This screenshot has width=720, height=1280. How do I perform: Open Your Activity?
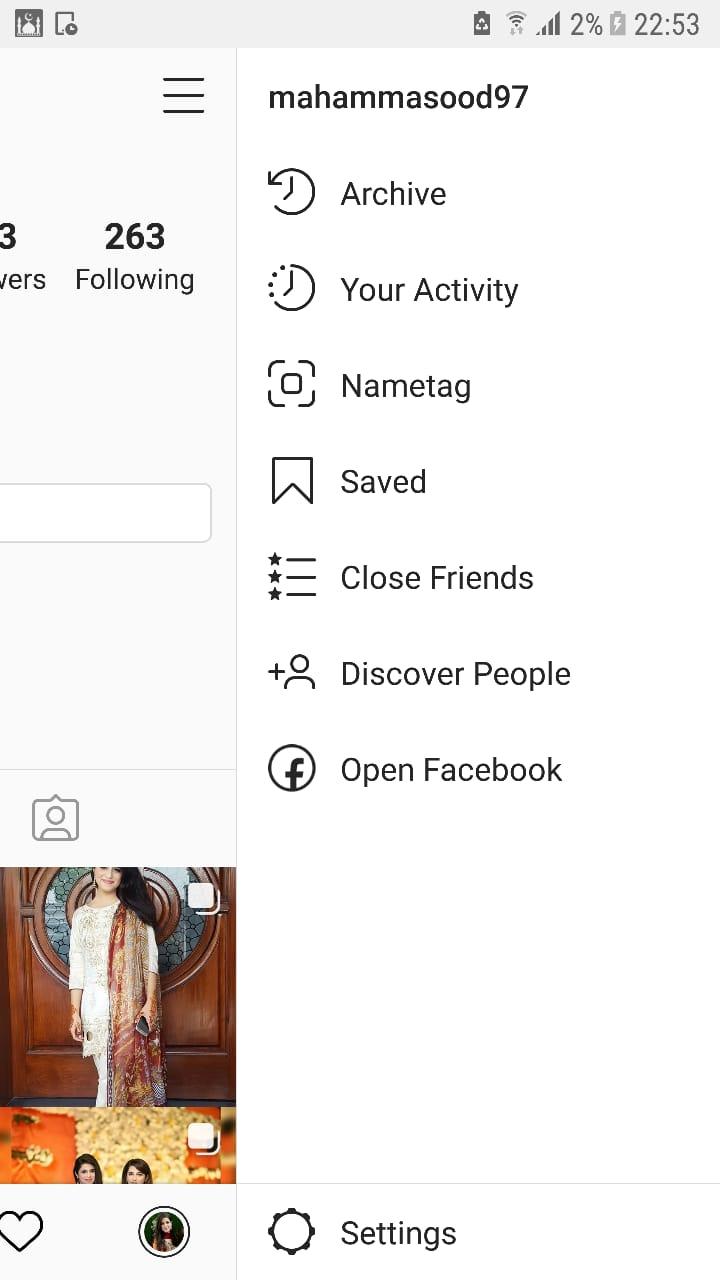428,290
